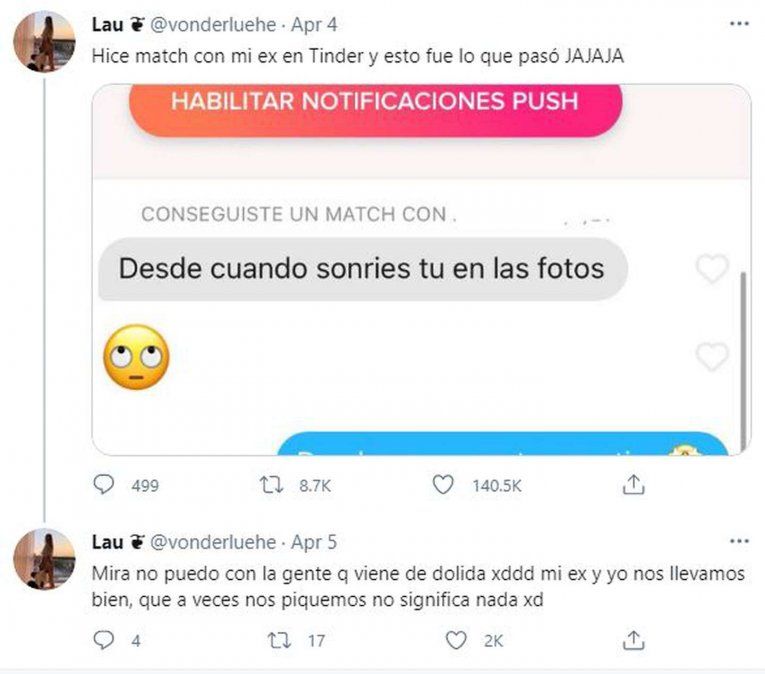This screenshot has height=674, width=765.
Task: Open Lau's avatar on the Apr 5 tweet
Action: (44, 560)
